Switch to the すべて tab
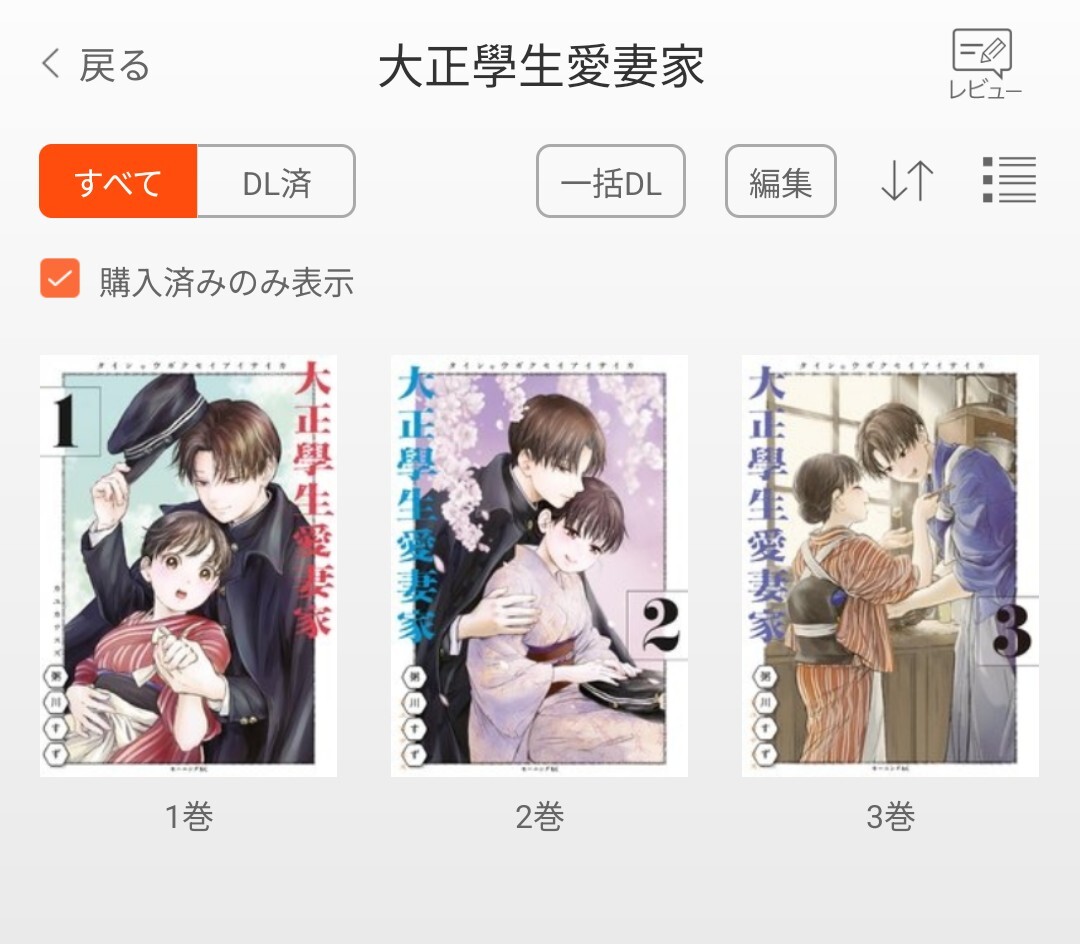The width and height of the screenshot is (1080, 944). (x=118, y=181)
